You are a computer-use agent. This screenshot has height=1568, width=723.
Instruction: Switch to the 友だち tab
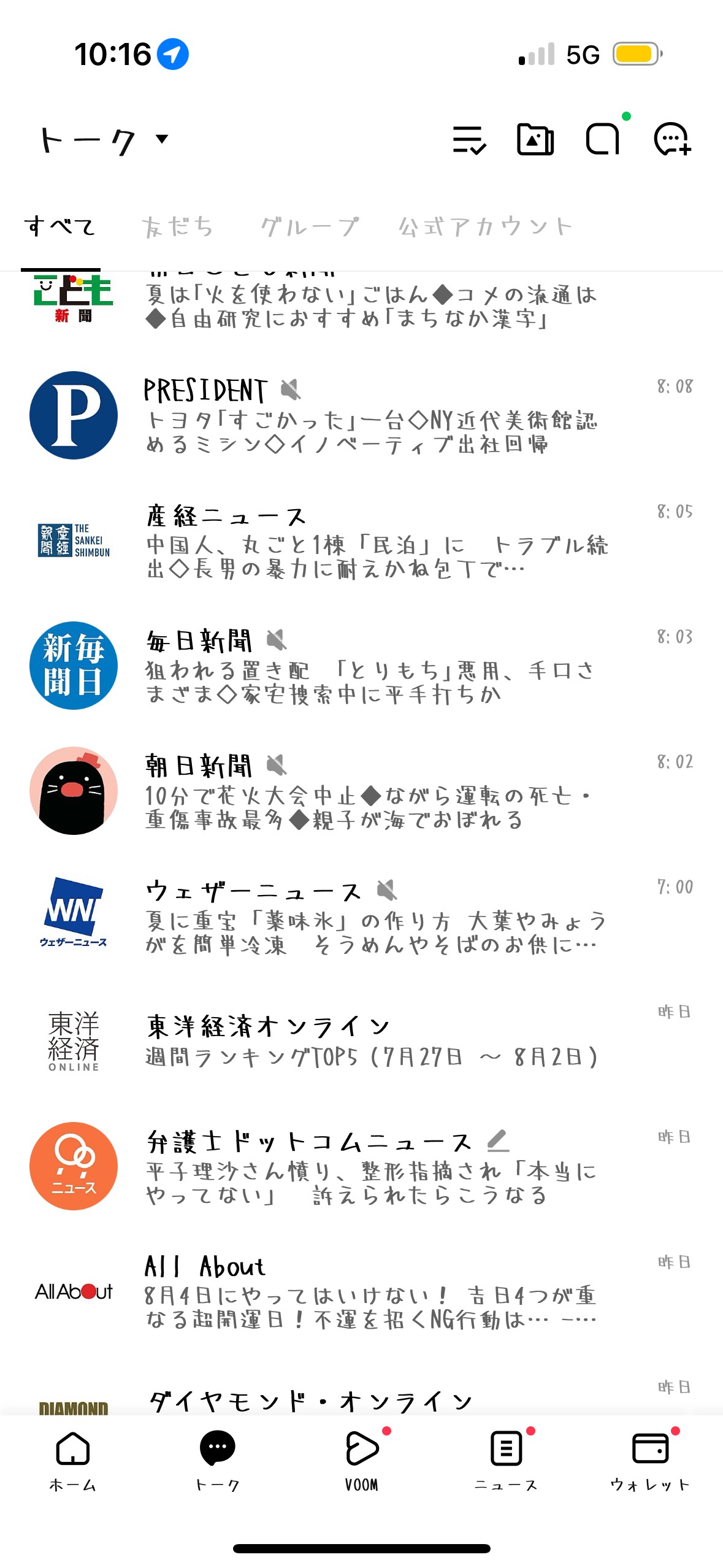click(x=177, y=227)
